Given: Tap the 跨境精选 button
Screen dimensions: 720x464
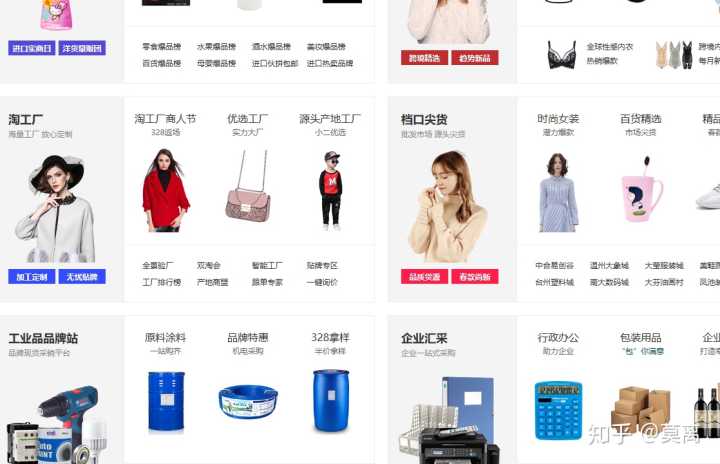Looking at the screenshot, I should pyautogui.click(x=424, y=58).
